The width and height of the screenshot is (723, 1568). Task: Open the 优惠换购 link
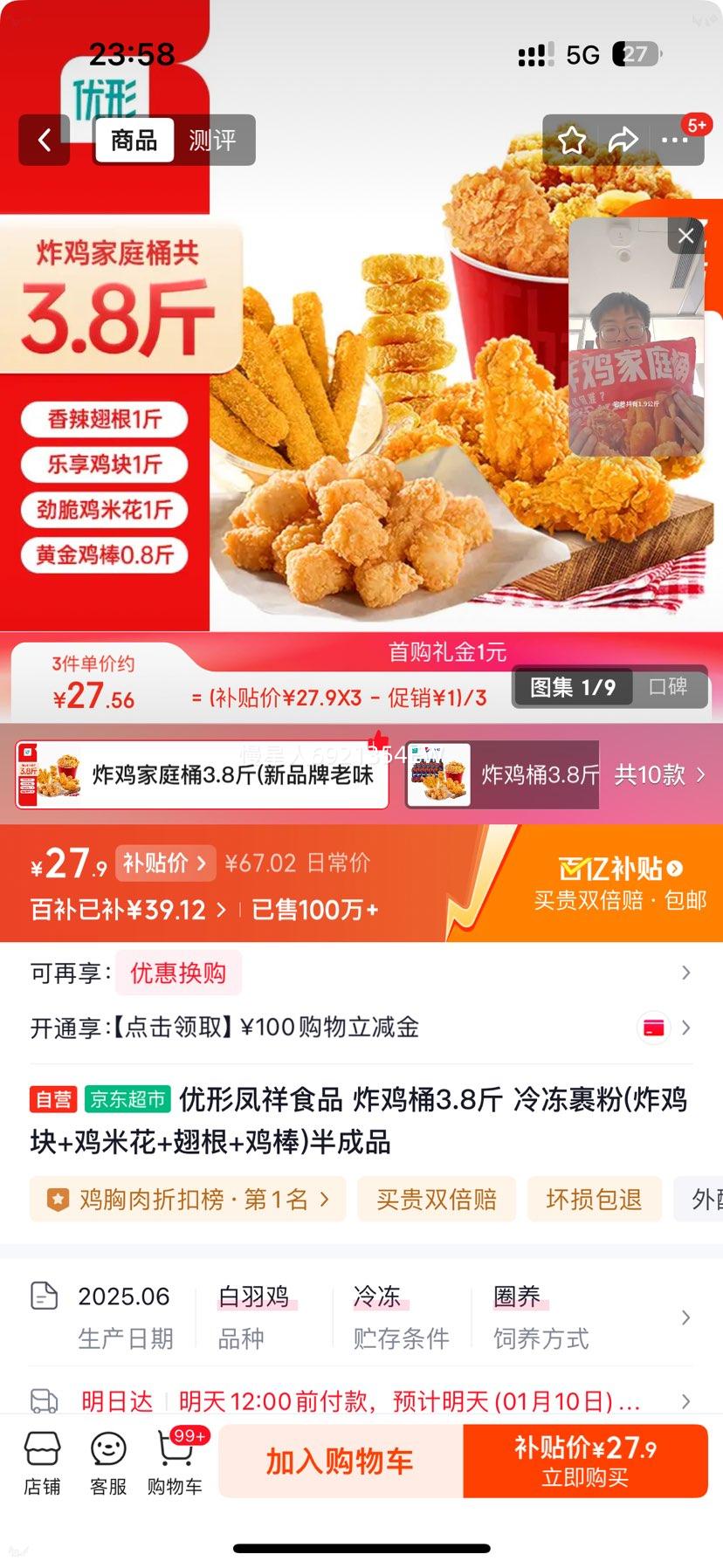(178, 973)
